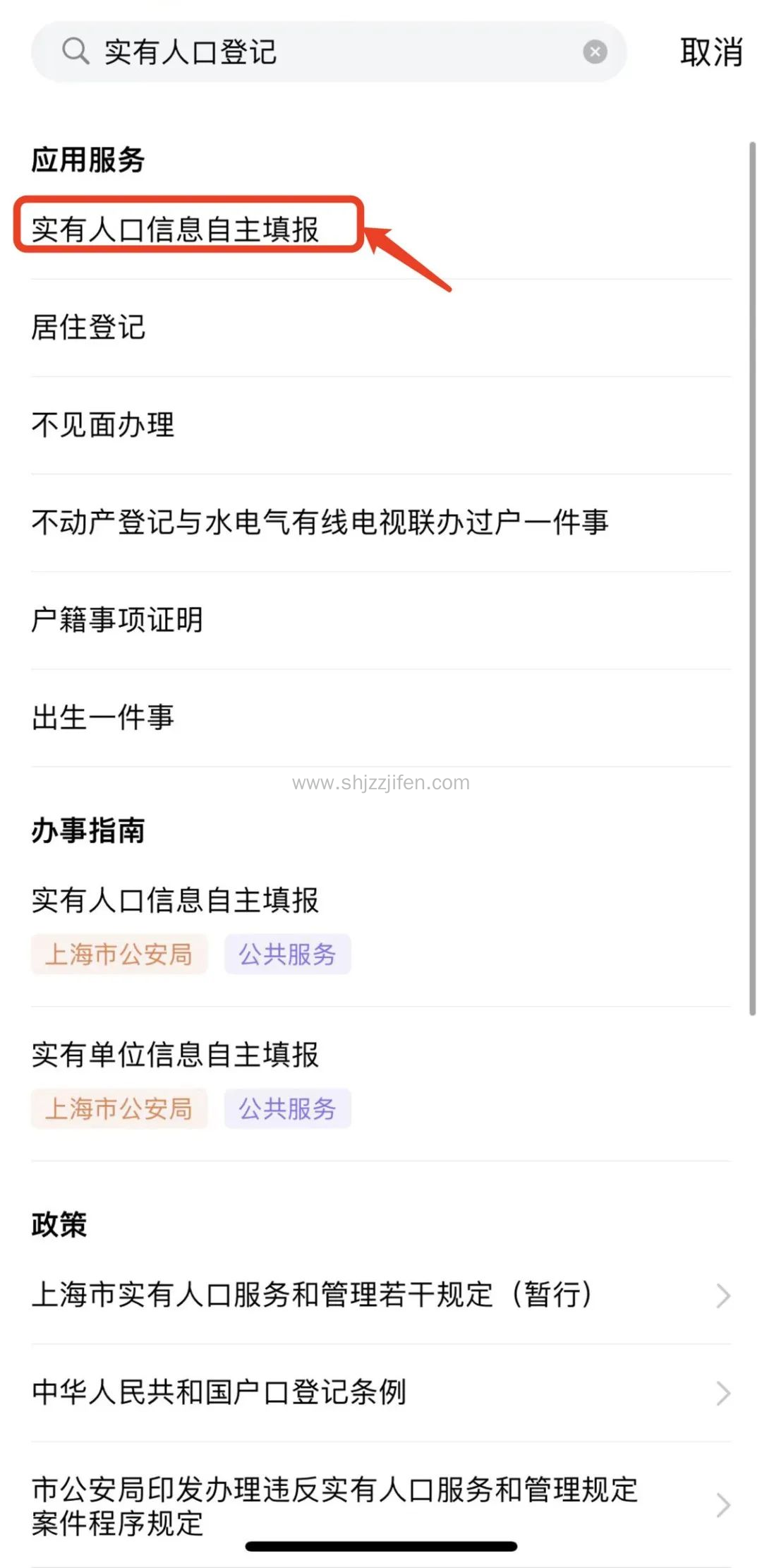
Task: Open the 居住登记 service
Action: [89, 328]
